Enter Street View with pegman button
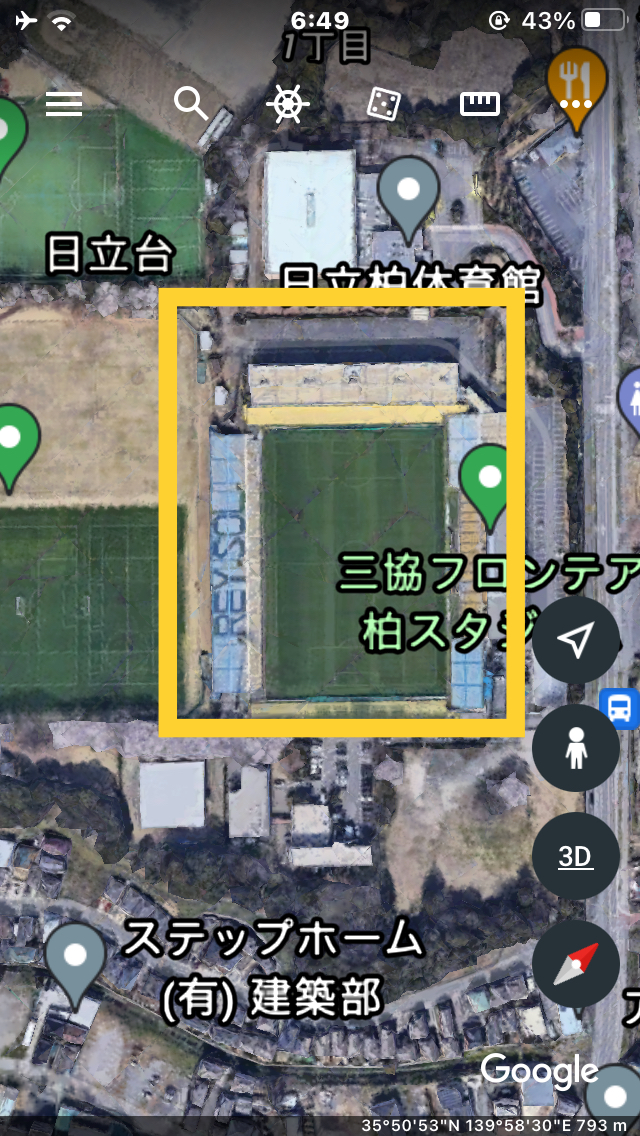Viewport: 640px width, 1136px height. pos(576,748)
